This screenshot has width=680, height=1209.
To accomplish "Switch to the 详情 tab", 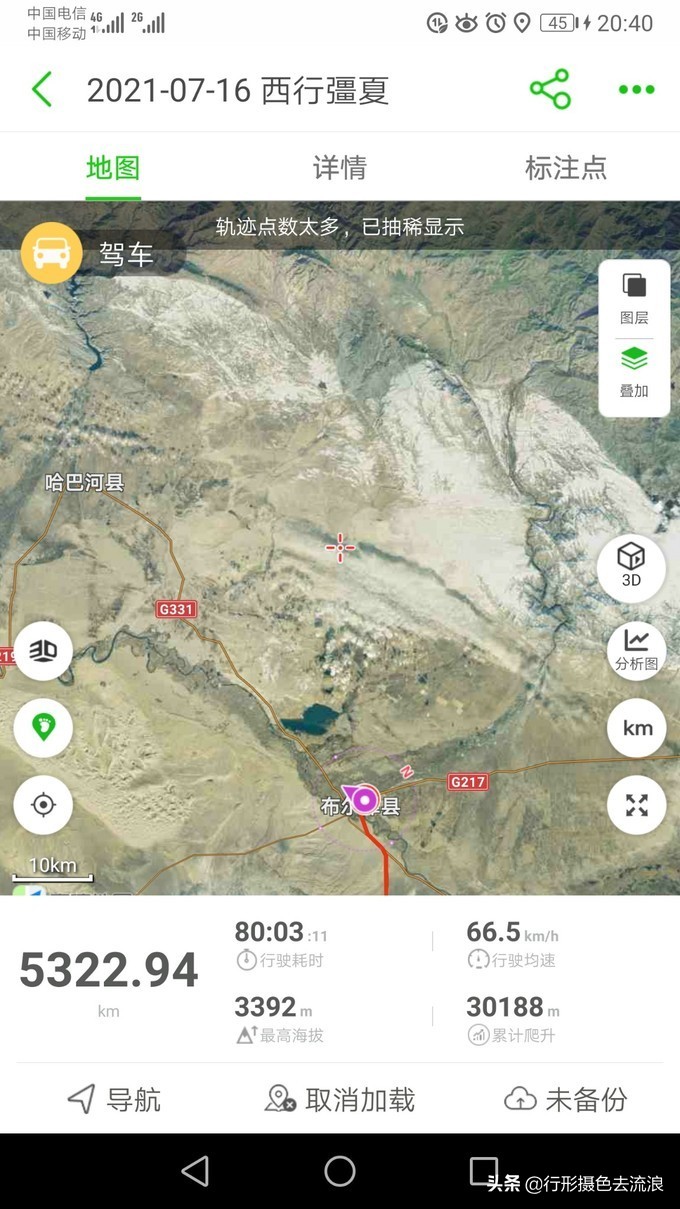I will [339, 167].
